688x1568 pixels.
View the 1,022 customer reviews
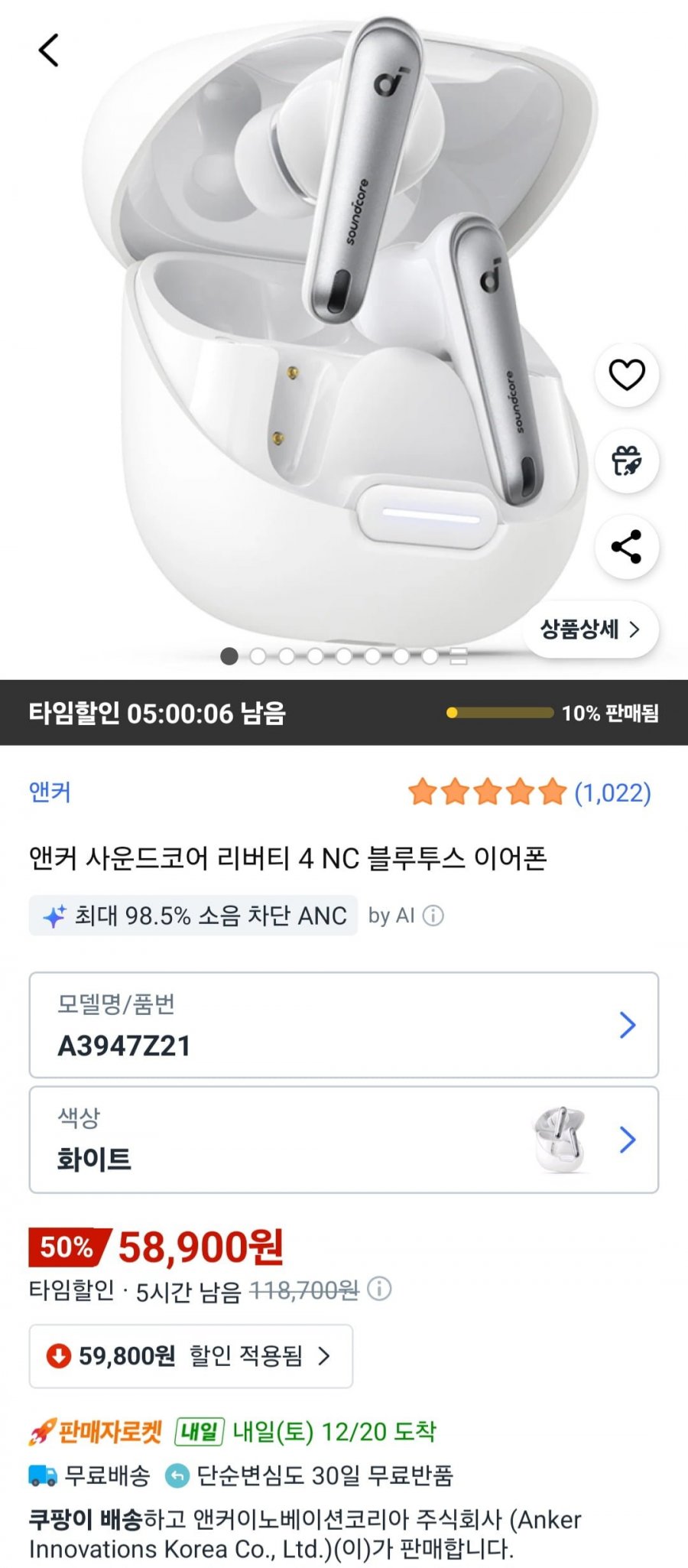click(612, 792)
